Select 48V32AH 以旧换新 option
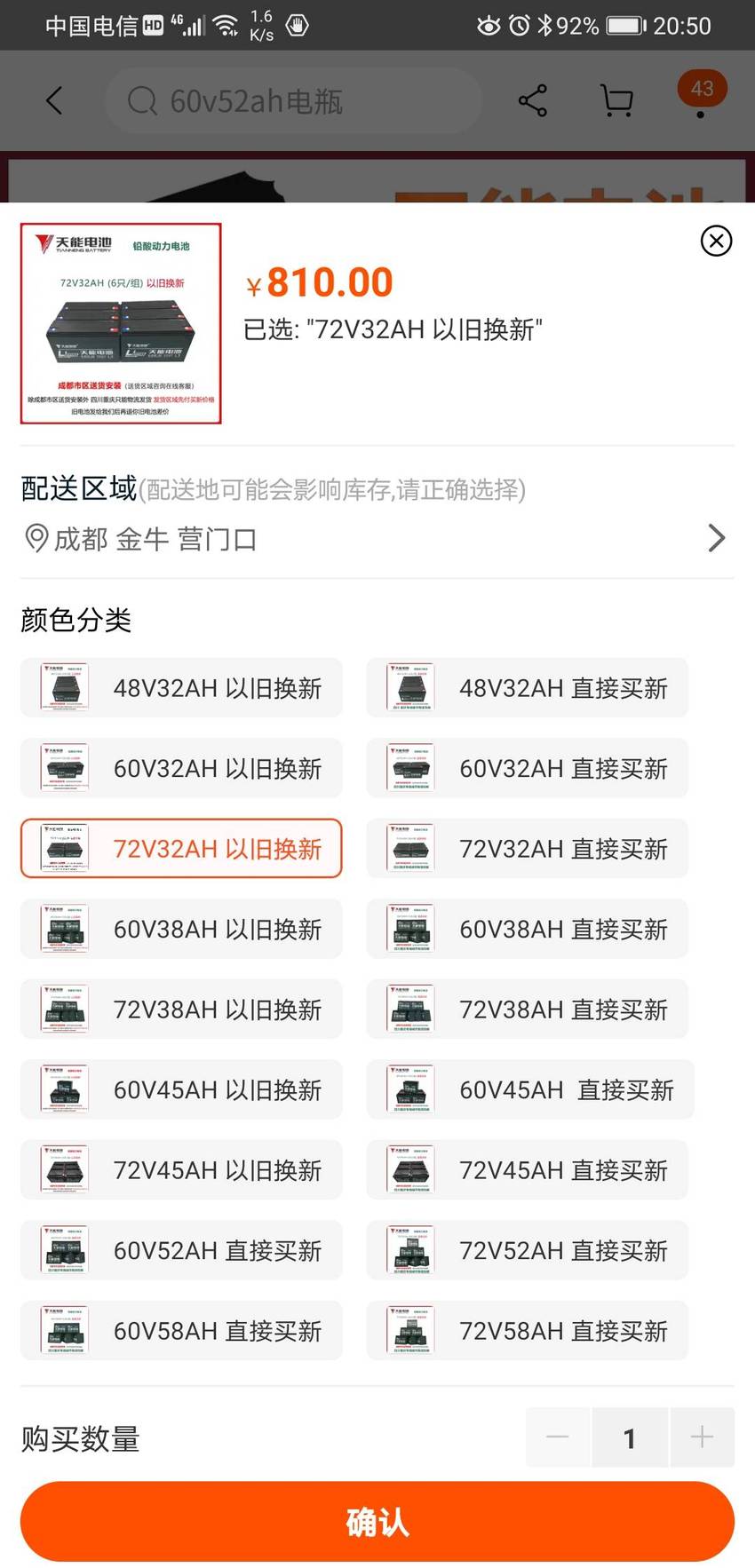 coord(181,688)
